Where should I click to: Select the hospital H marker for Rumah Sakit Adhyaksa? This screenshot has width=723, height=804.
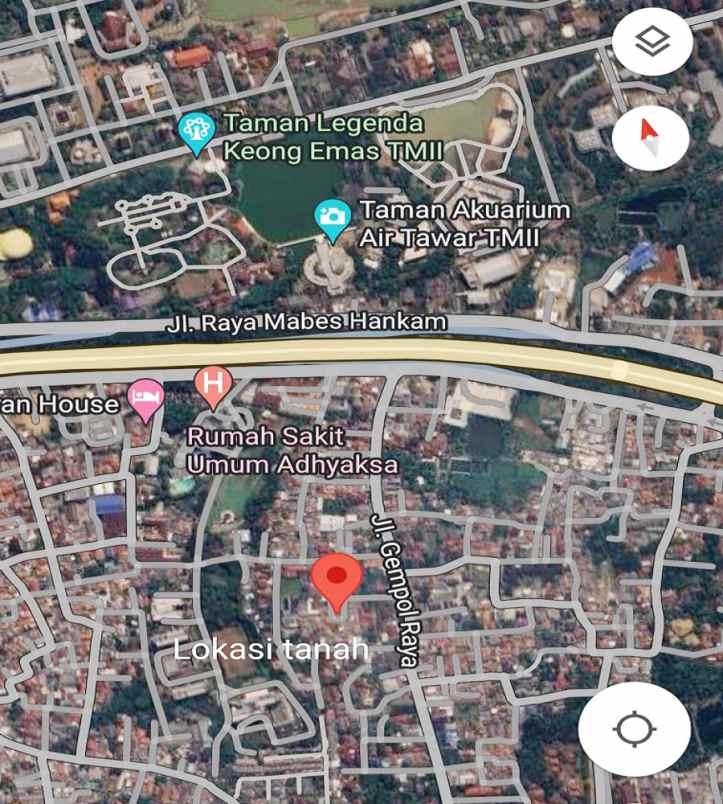213,382
